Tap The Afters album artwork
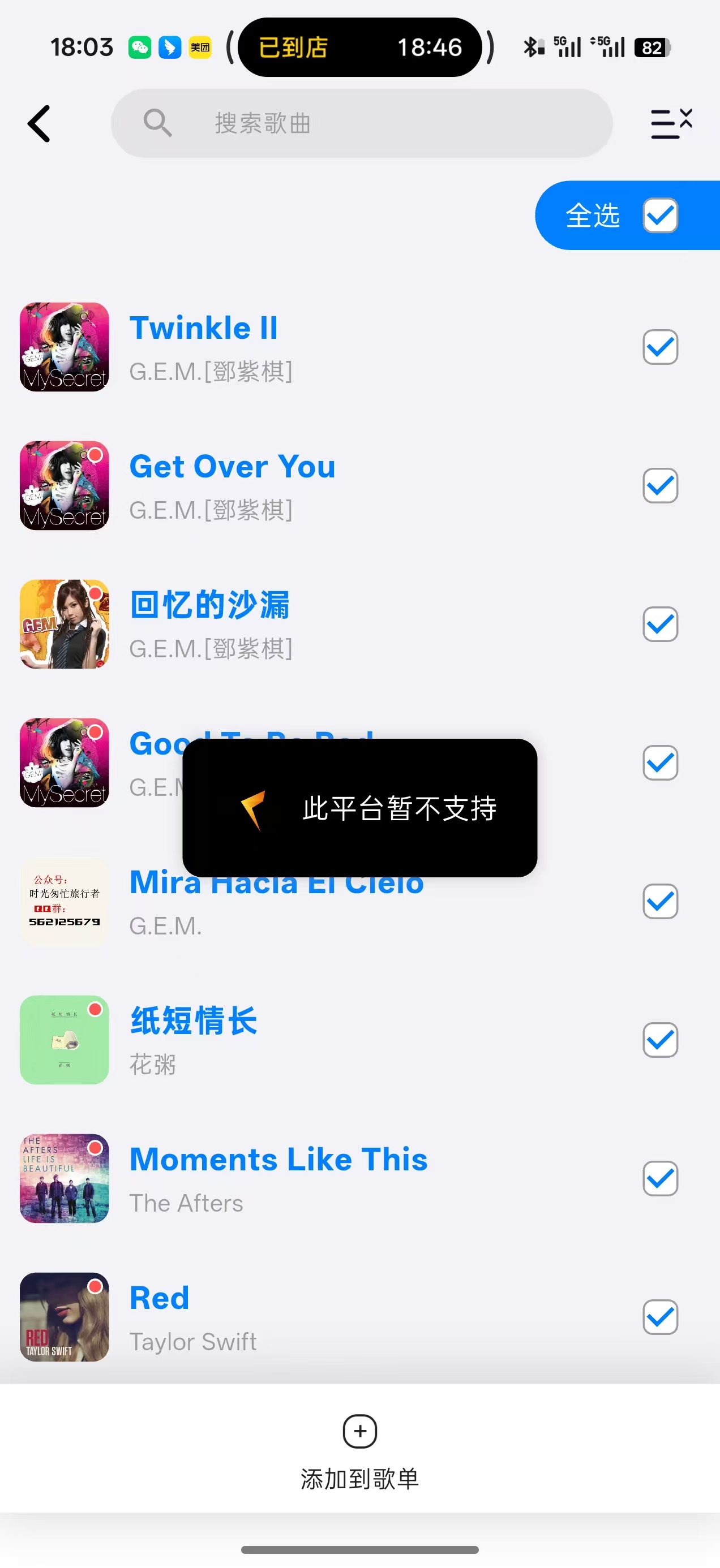Screen dimensions: 720x1568 pyautogui.click(x=64, y=1179)
